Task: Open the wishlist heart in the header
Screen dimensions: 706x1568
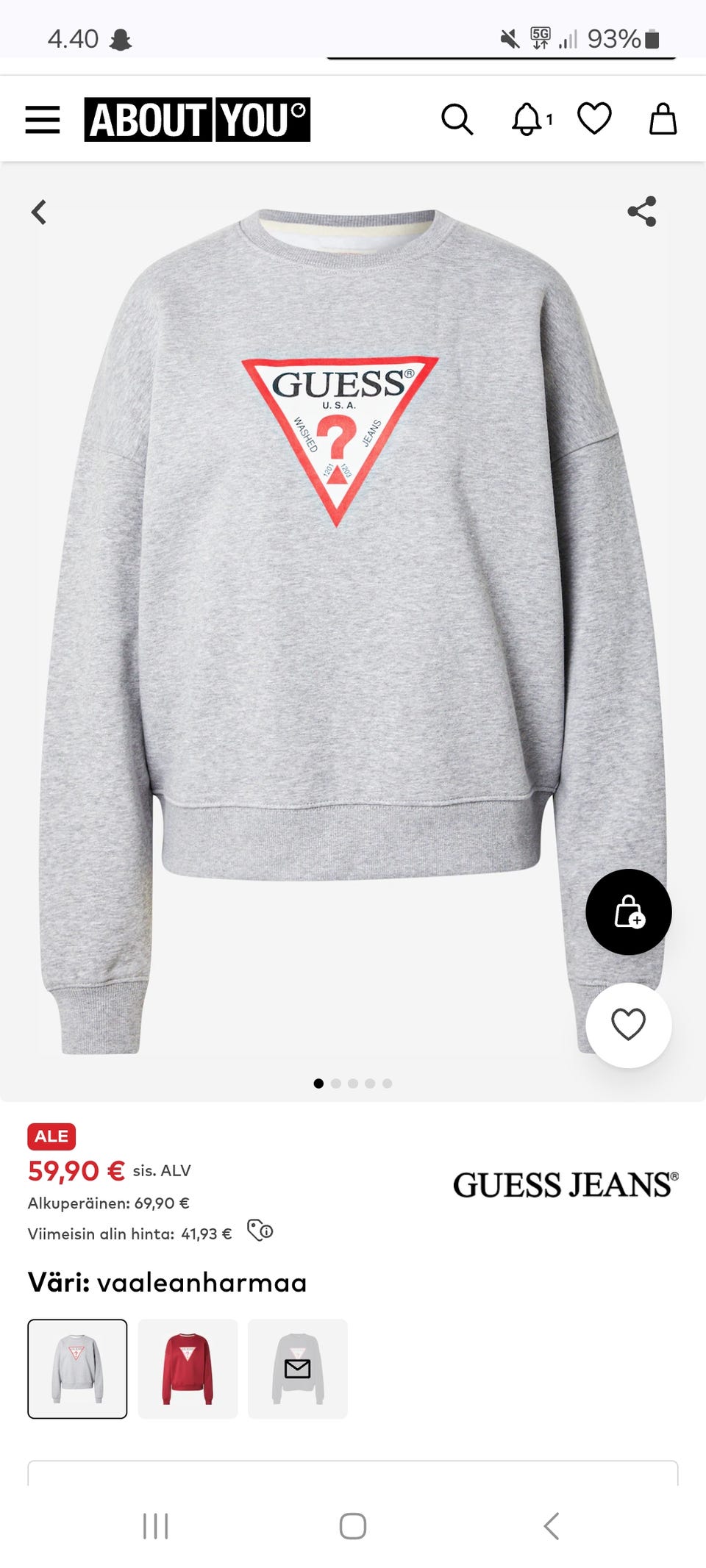Action: (x=594, y=119)
